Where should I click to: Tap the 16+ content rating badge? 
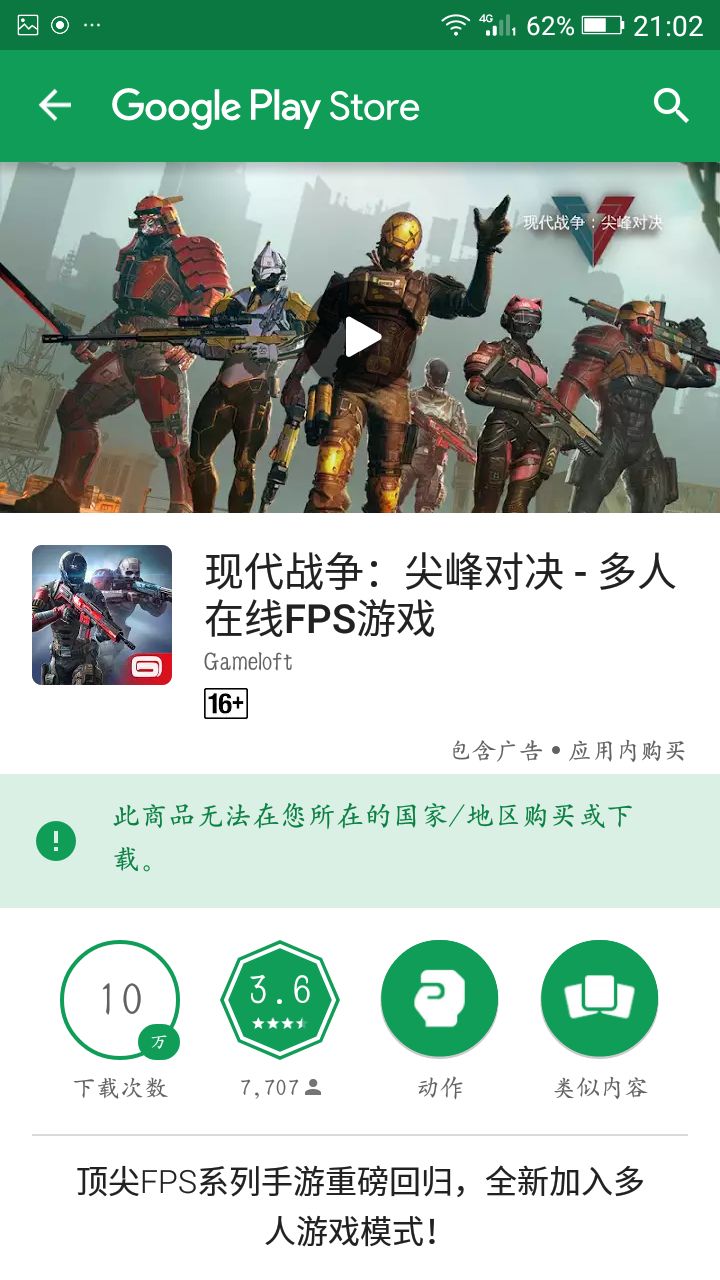[x=226, y=704]
